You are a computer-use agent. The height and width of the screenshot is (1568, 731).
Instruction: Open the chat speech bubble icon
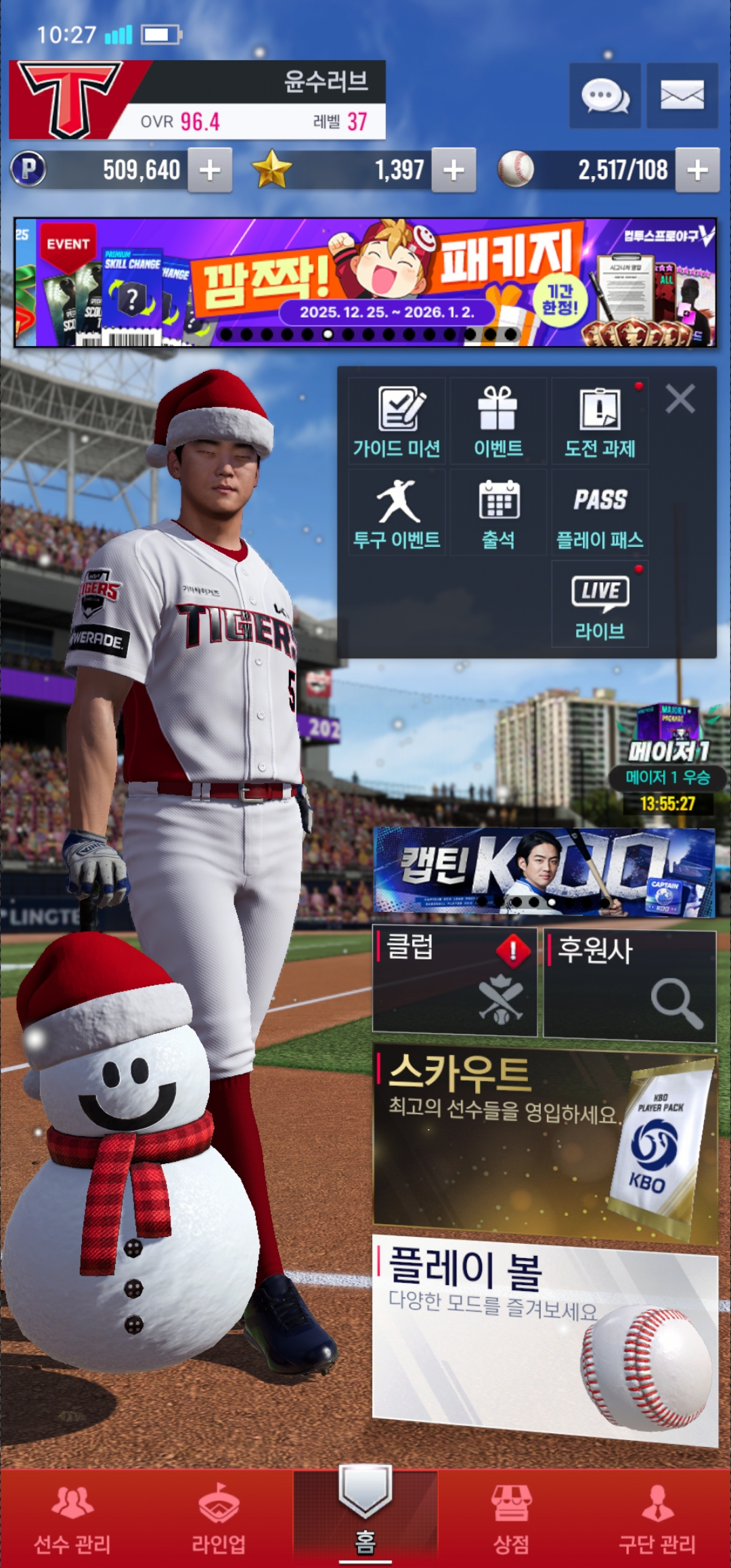[604, 95]
